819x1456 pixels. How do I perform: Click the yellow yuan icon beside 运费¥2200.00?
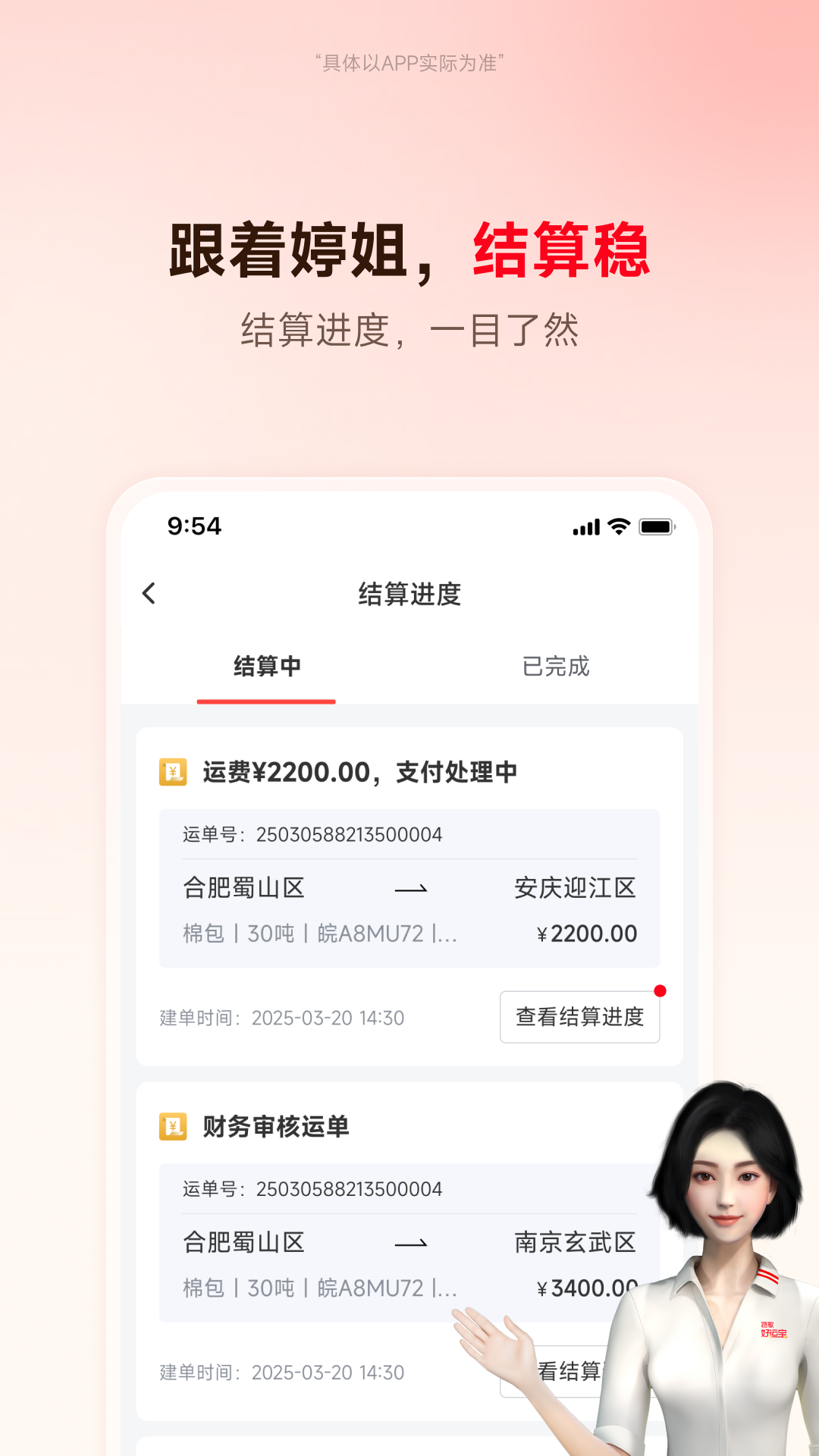[173, 771]
